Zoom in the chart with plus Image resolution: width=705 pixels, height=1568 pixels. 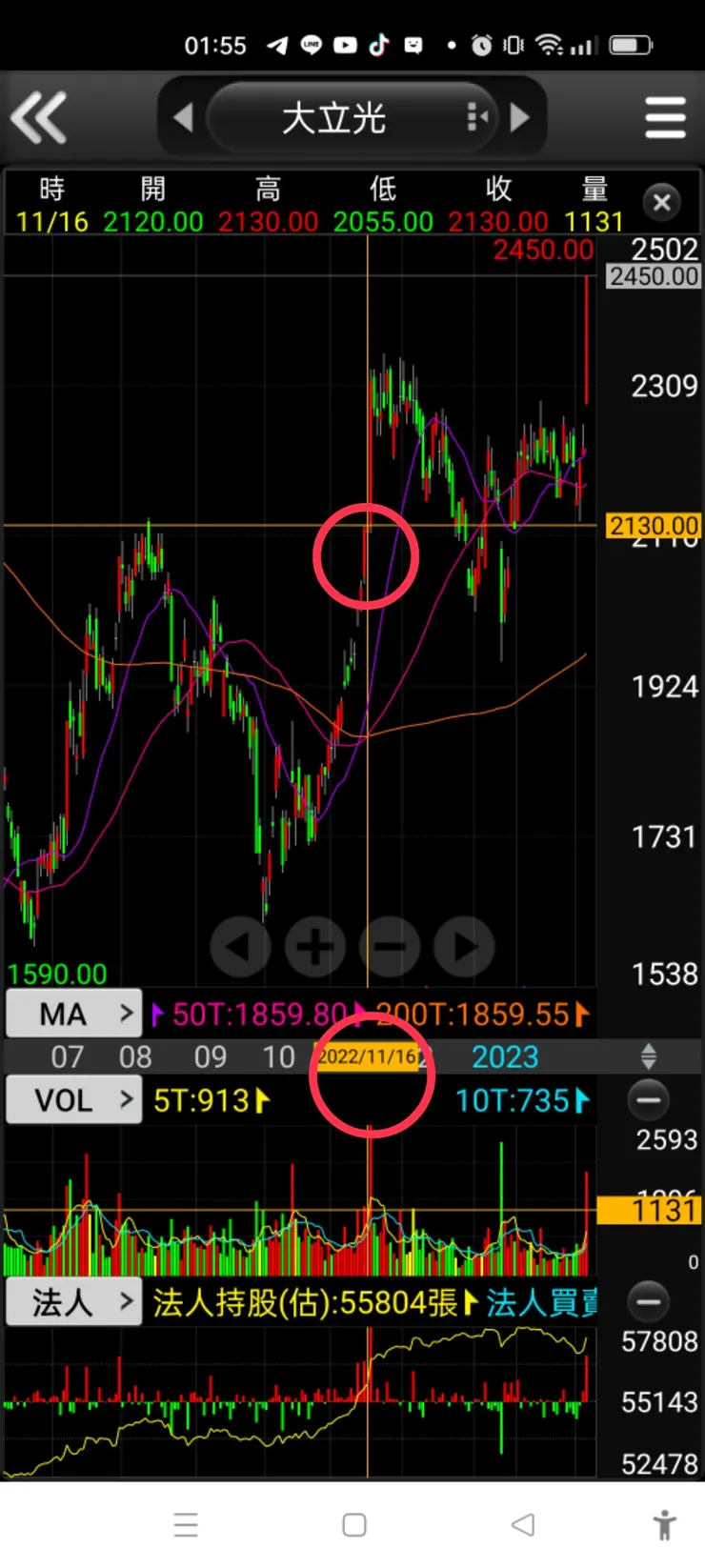point(315,947)
